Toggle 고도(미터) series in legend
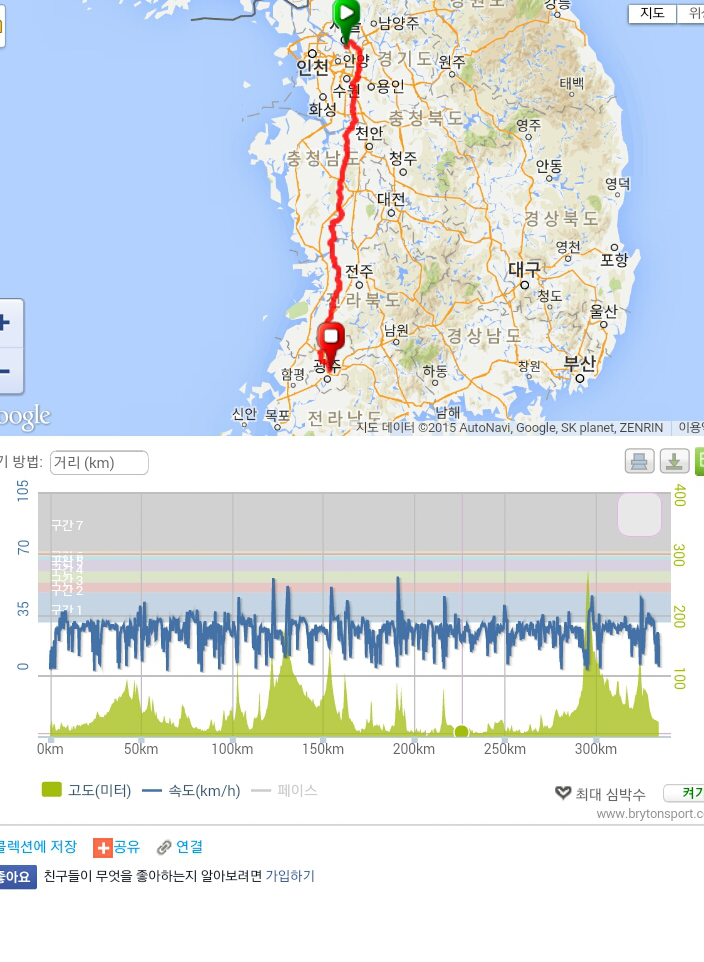This screenshot has width=704, height=962. coord(86,790)
